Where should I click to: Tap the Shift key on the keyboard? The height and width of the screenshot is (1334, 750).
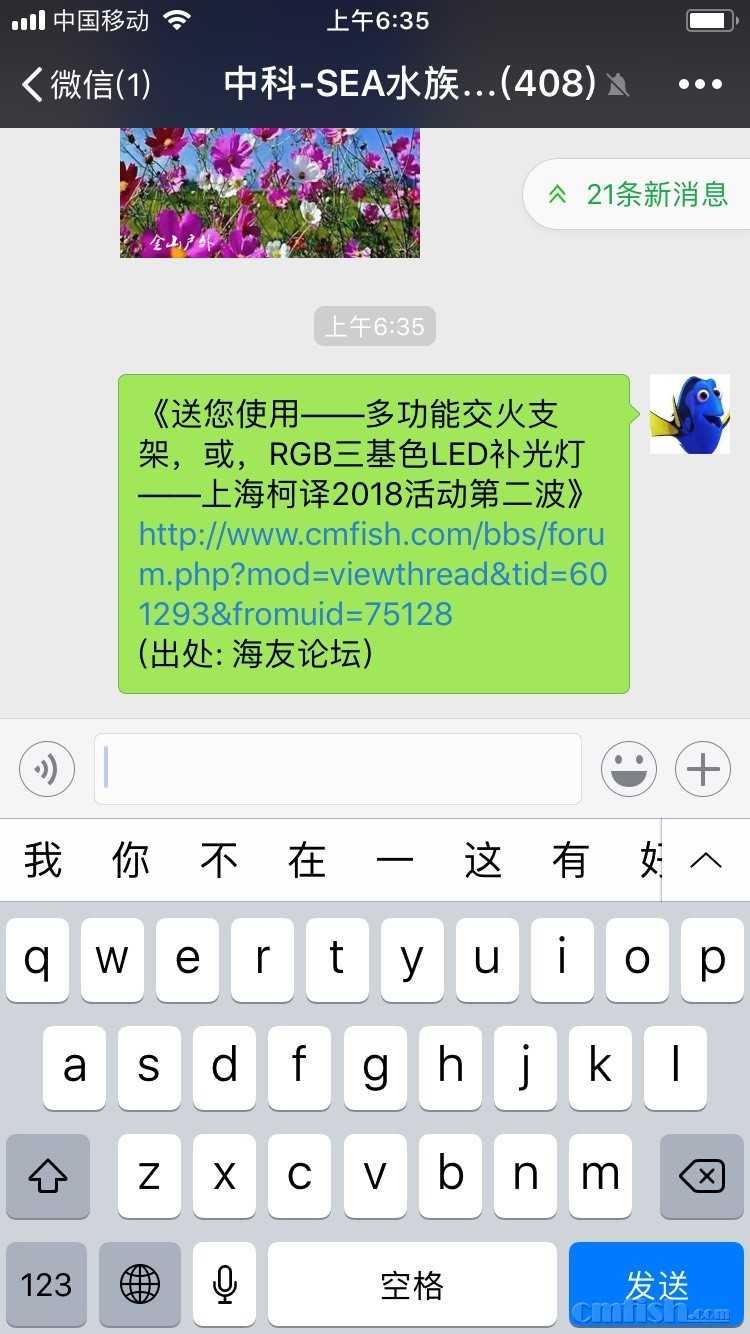[x=47, y=1177]
